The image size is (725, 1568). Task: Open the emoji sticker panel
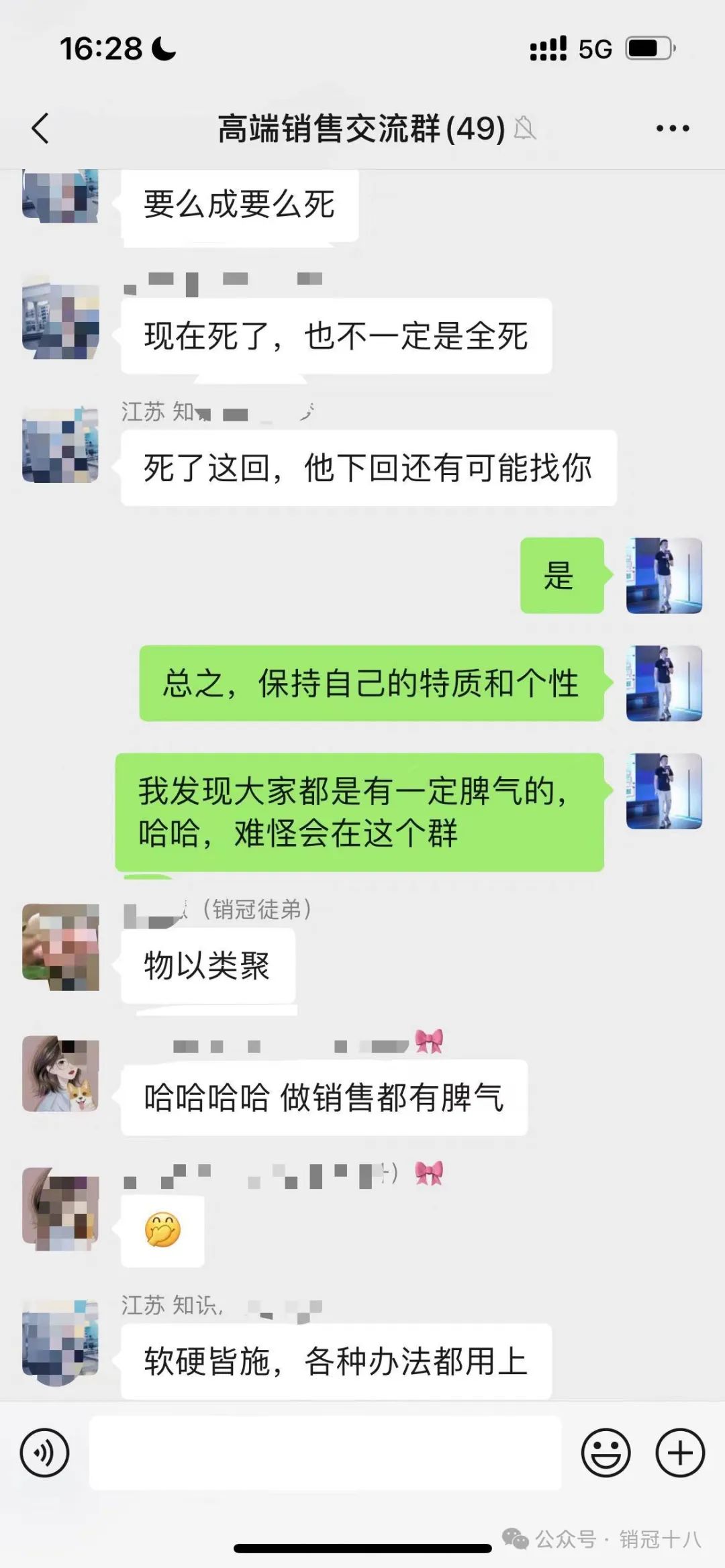(605, 1453)
